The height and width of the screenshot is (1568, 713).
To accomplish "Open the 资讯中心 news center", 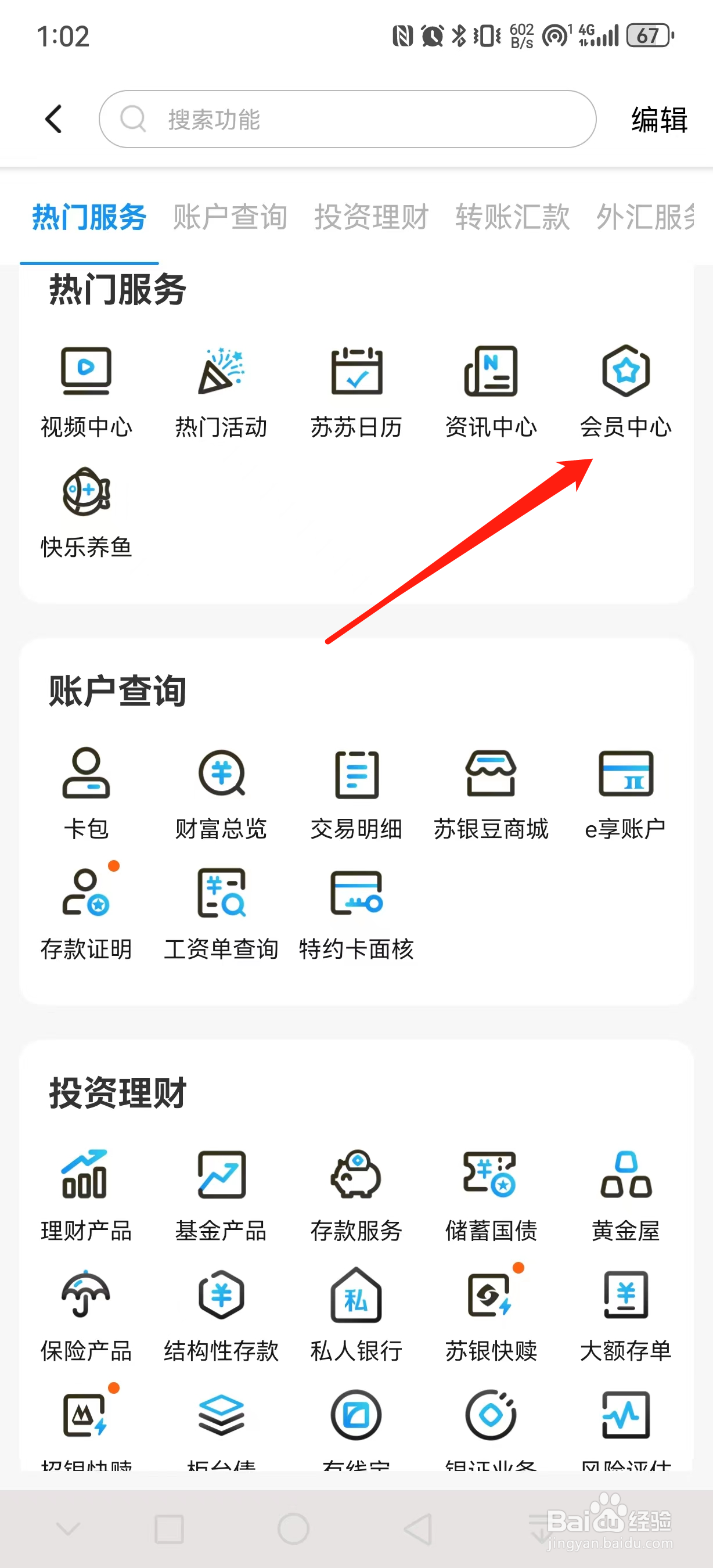I will pos(492,390).
